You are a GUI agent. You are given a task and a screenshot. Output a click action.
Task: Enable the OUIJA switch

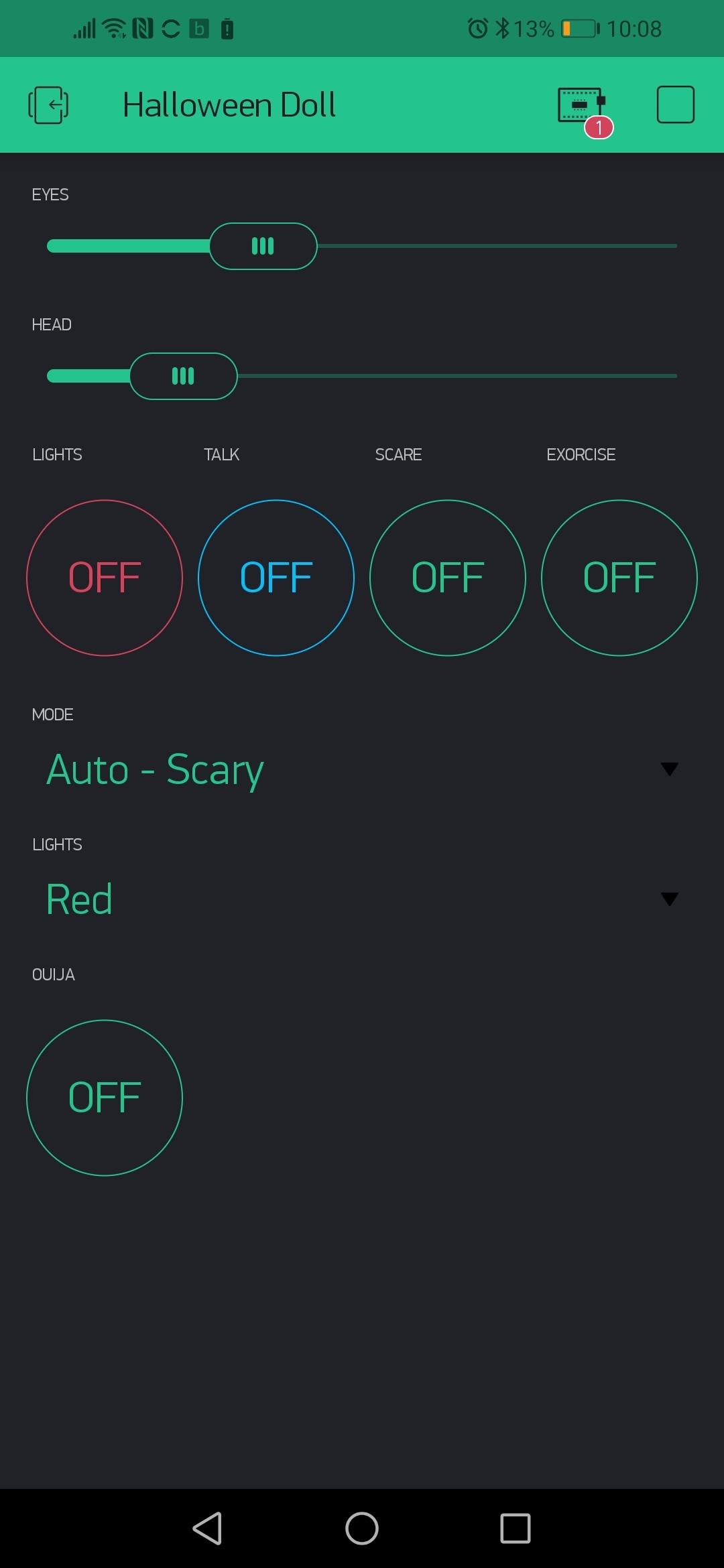(x=105, y=1097)
